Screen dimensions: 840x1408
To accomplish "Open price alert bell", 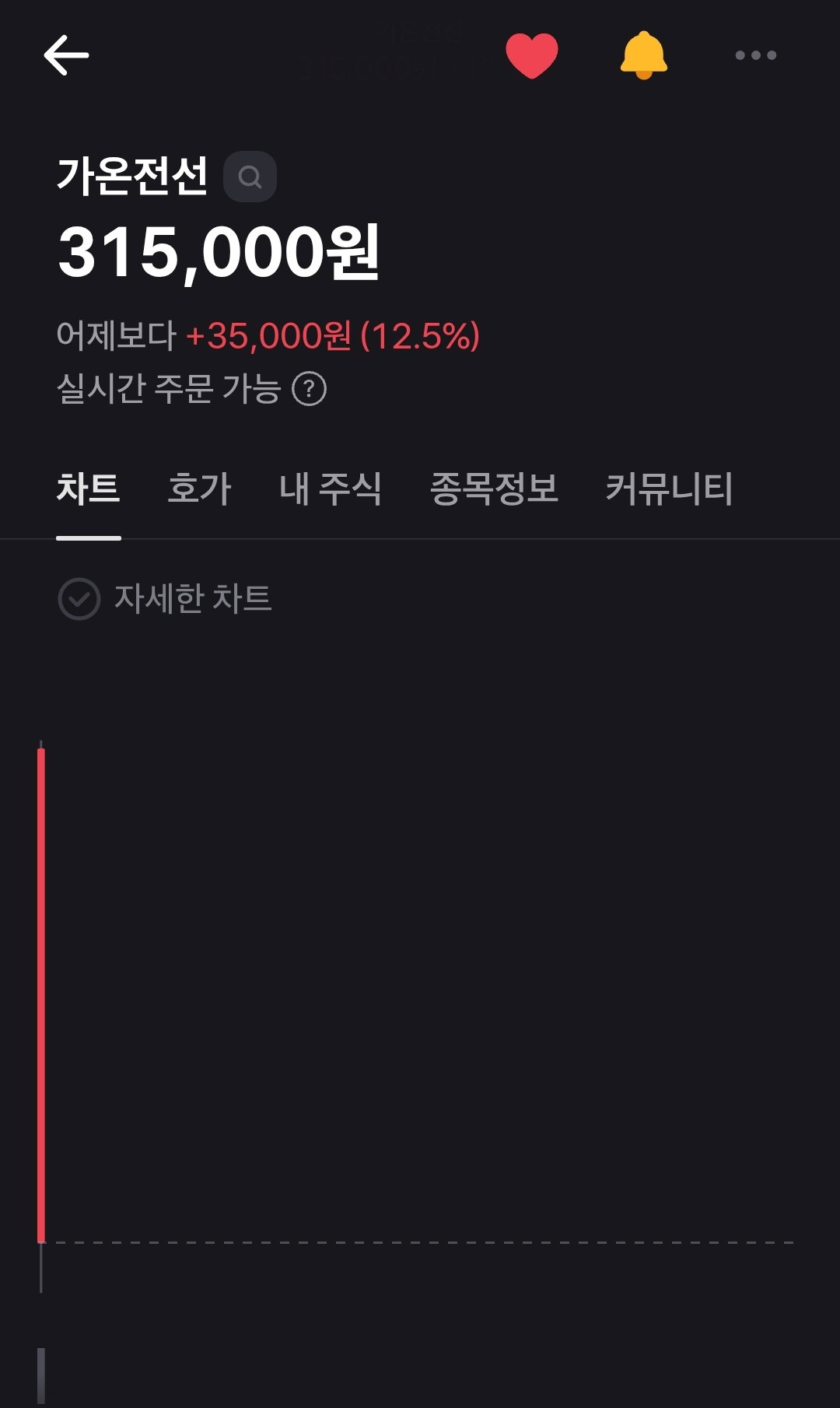I will click(x=644, y=55).
